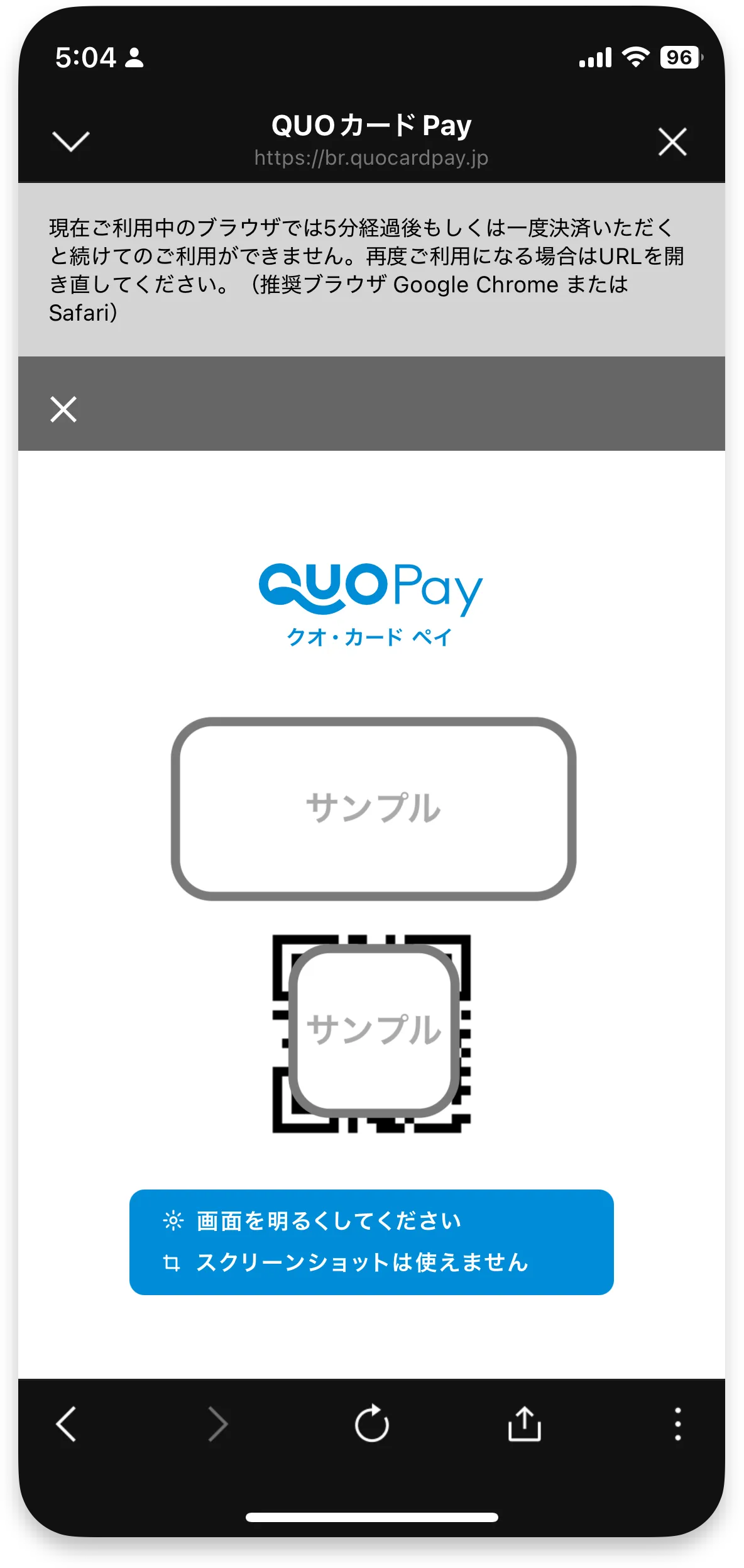Open the br.quocardpay.jp URL link

[x=372, y=158]
